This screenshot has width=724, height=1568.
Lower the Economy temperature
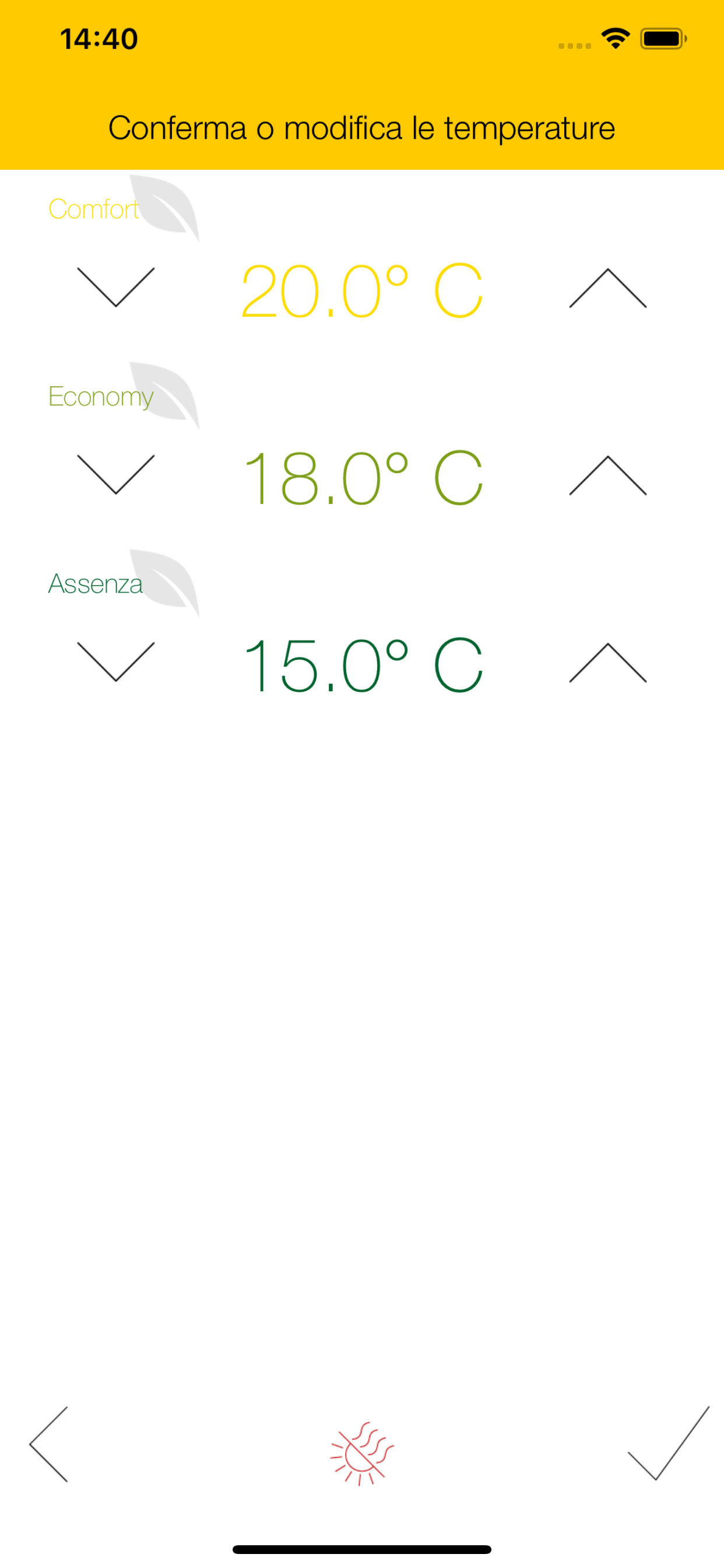[115, 475]
